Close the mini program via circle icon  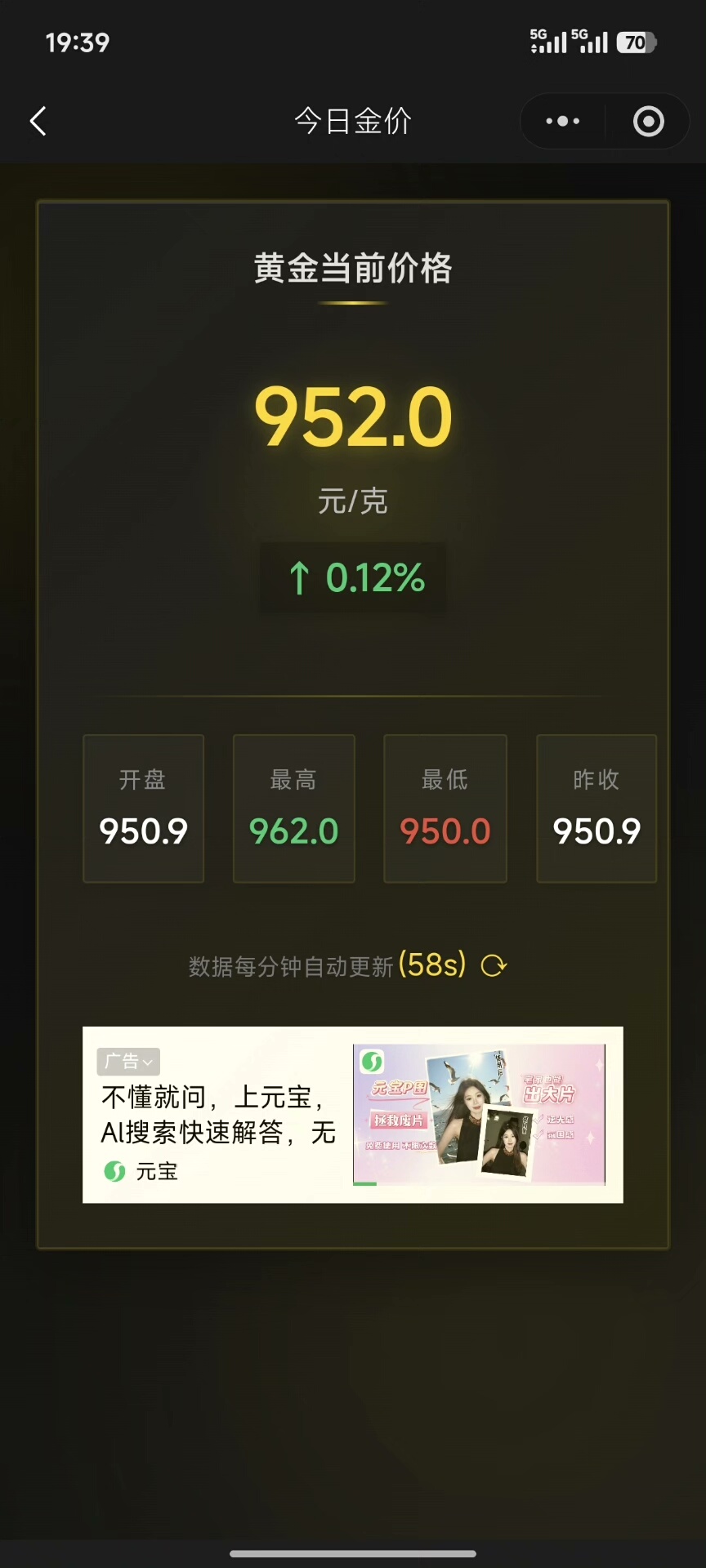point(648,121)
